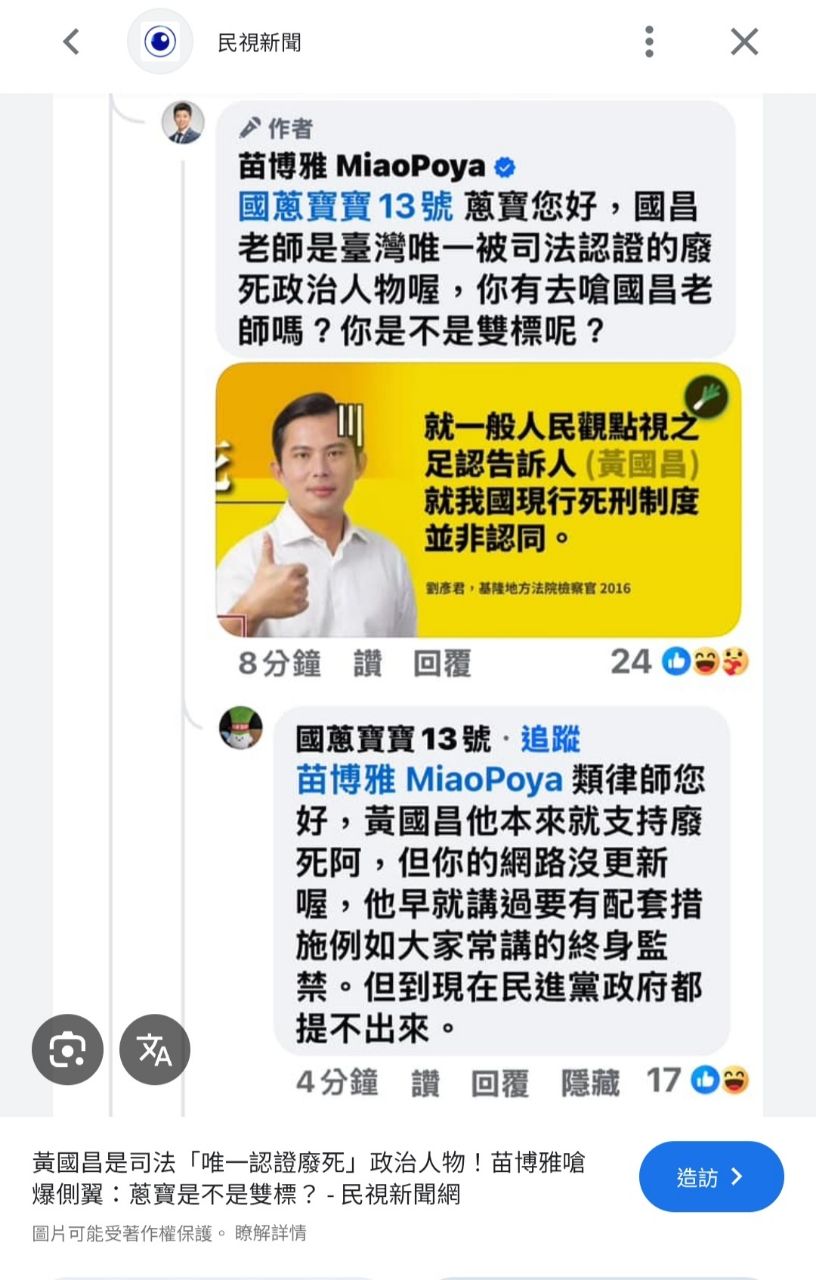This screenshot has width=816, height=1280.
Task: Translate the text in the image
Action: pos(154,1049)
